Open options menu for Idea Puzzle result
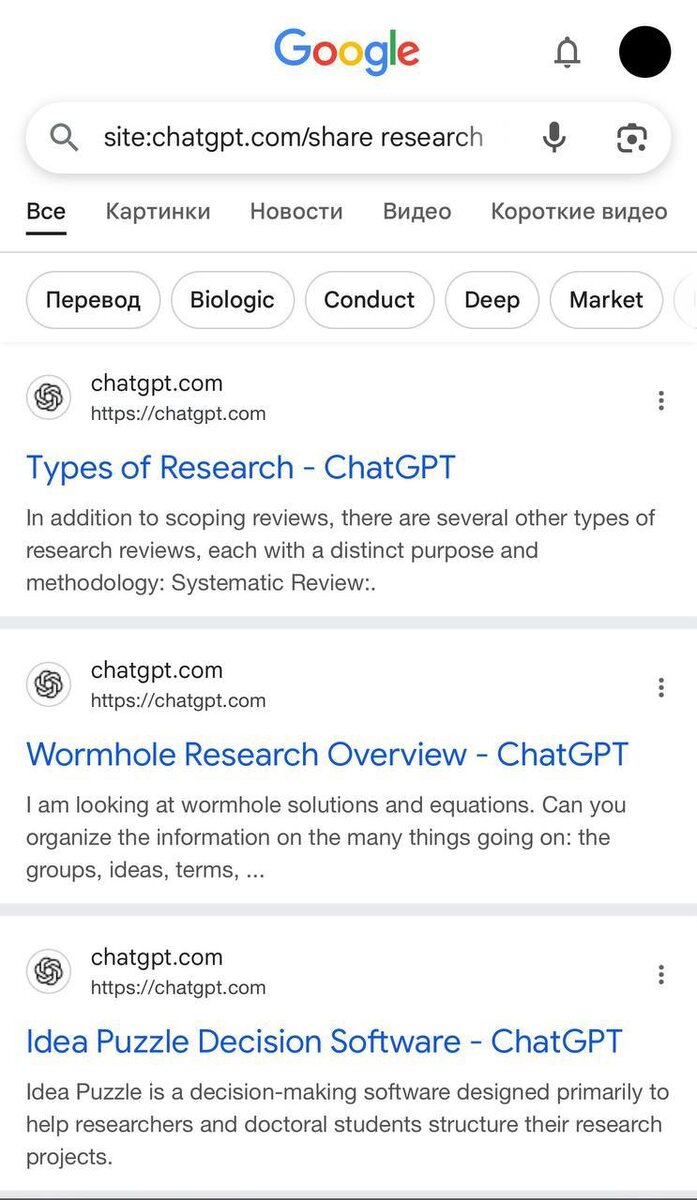Image resolution: width=697 pixels, height=1200 pixels. [661, 974]
